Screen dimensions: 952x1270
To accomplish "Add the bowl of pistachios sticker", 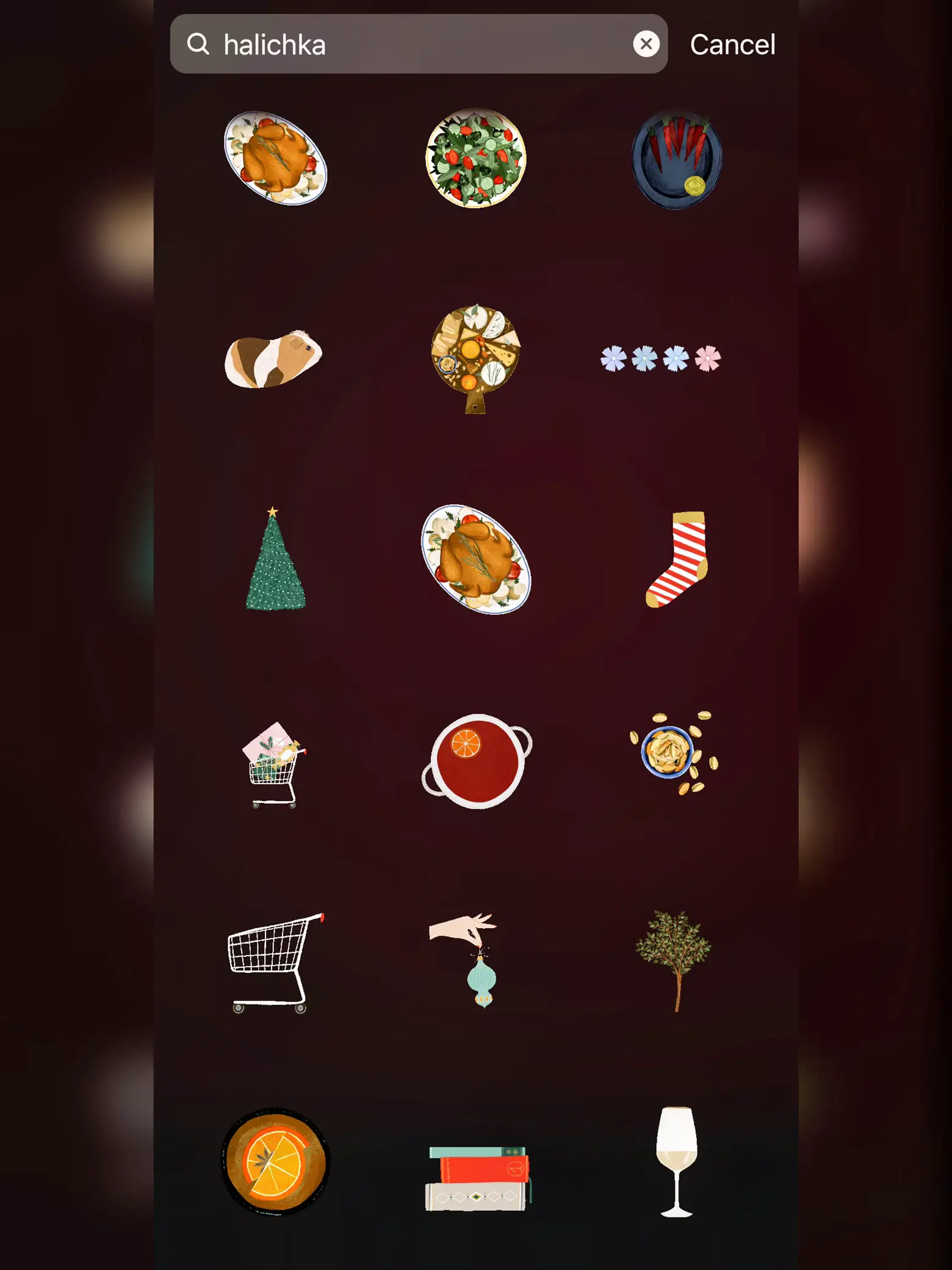I will [x=674, y=753].
